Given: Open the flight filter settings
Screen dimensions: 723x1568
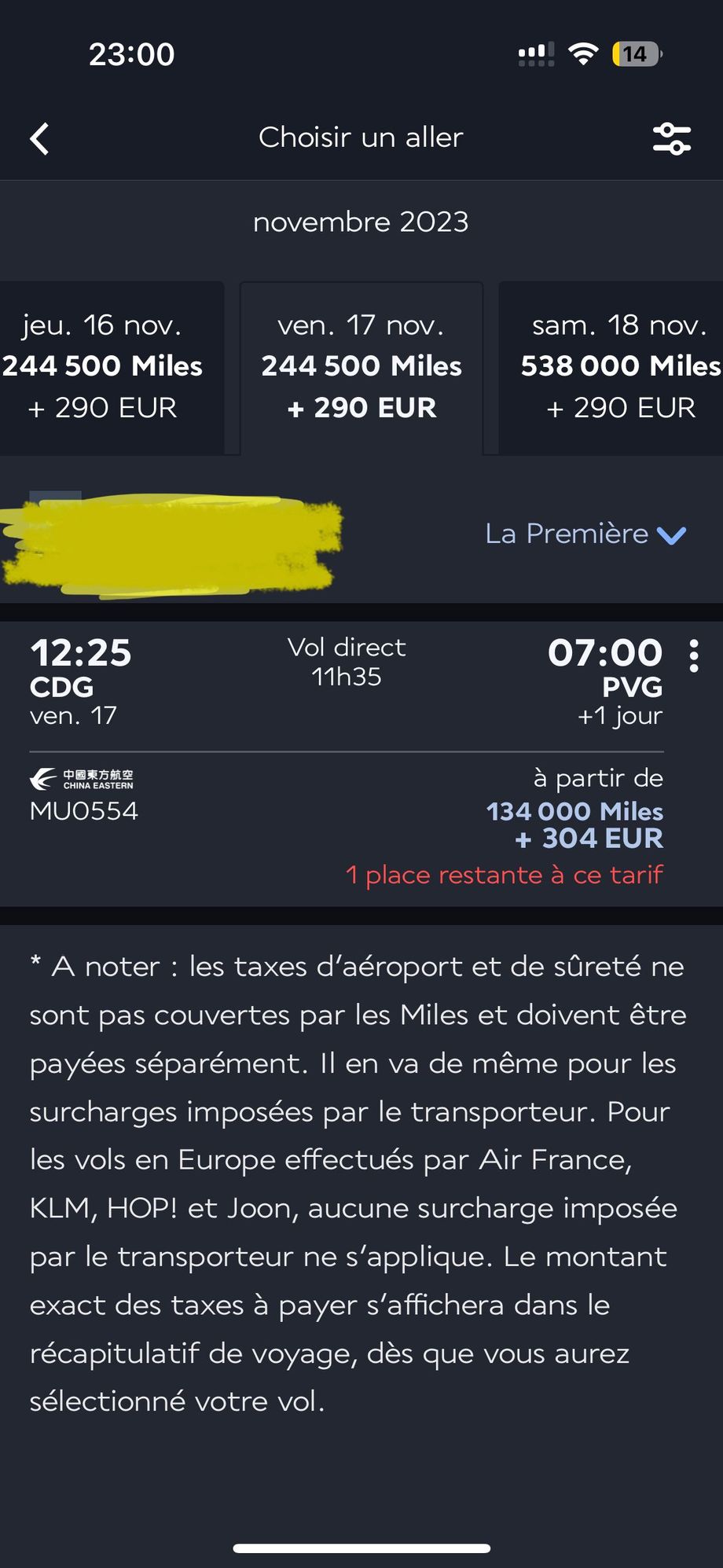Looking at the screenshot, I should coord(671,139).
